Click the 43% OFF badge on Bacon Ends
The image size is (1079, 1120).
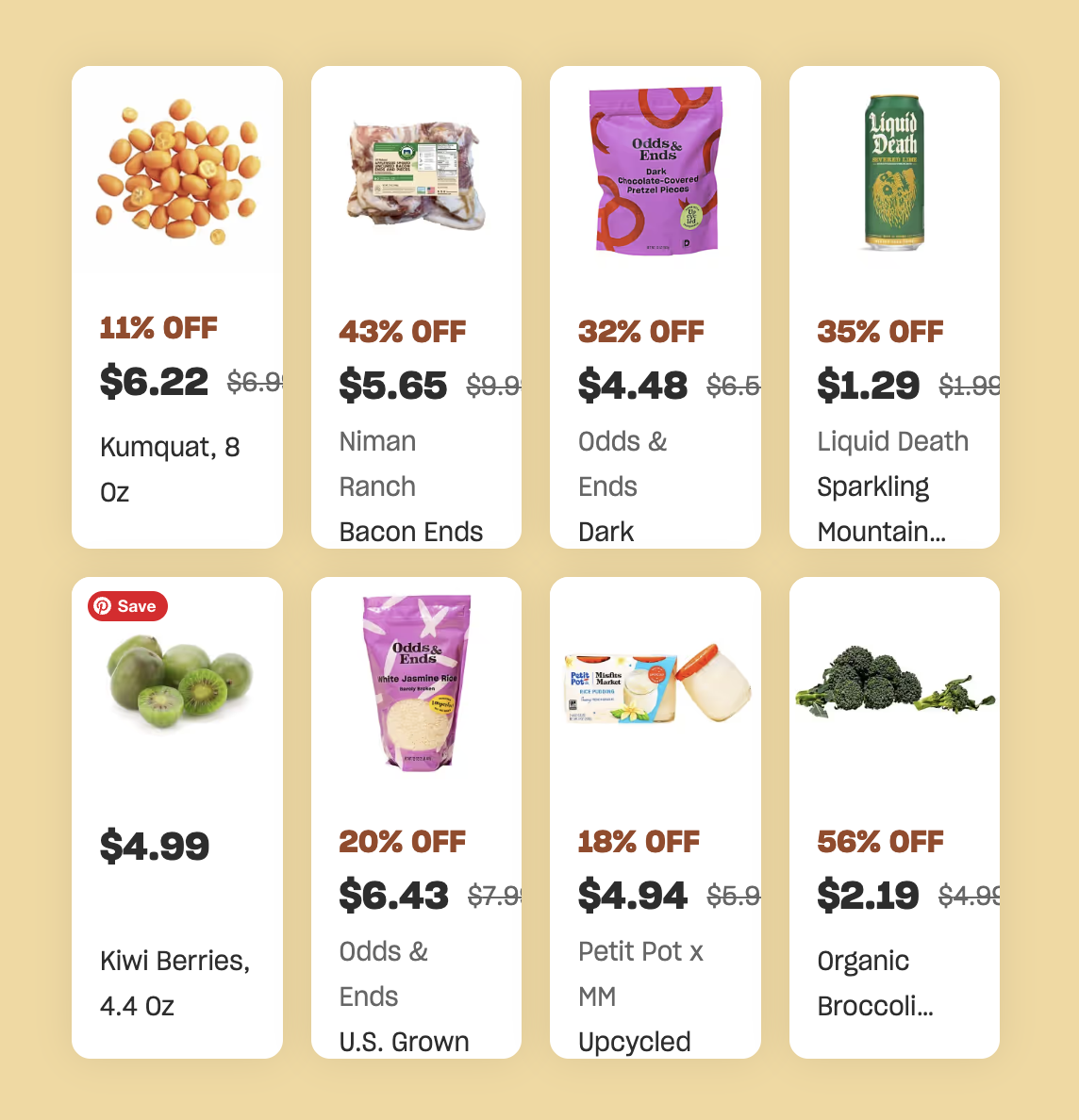(x=402, y=331)
